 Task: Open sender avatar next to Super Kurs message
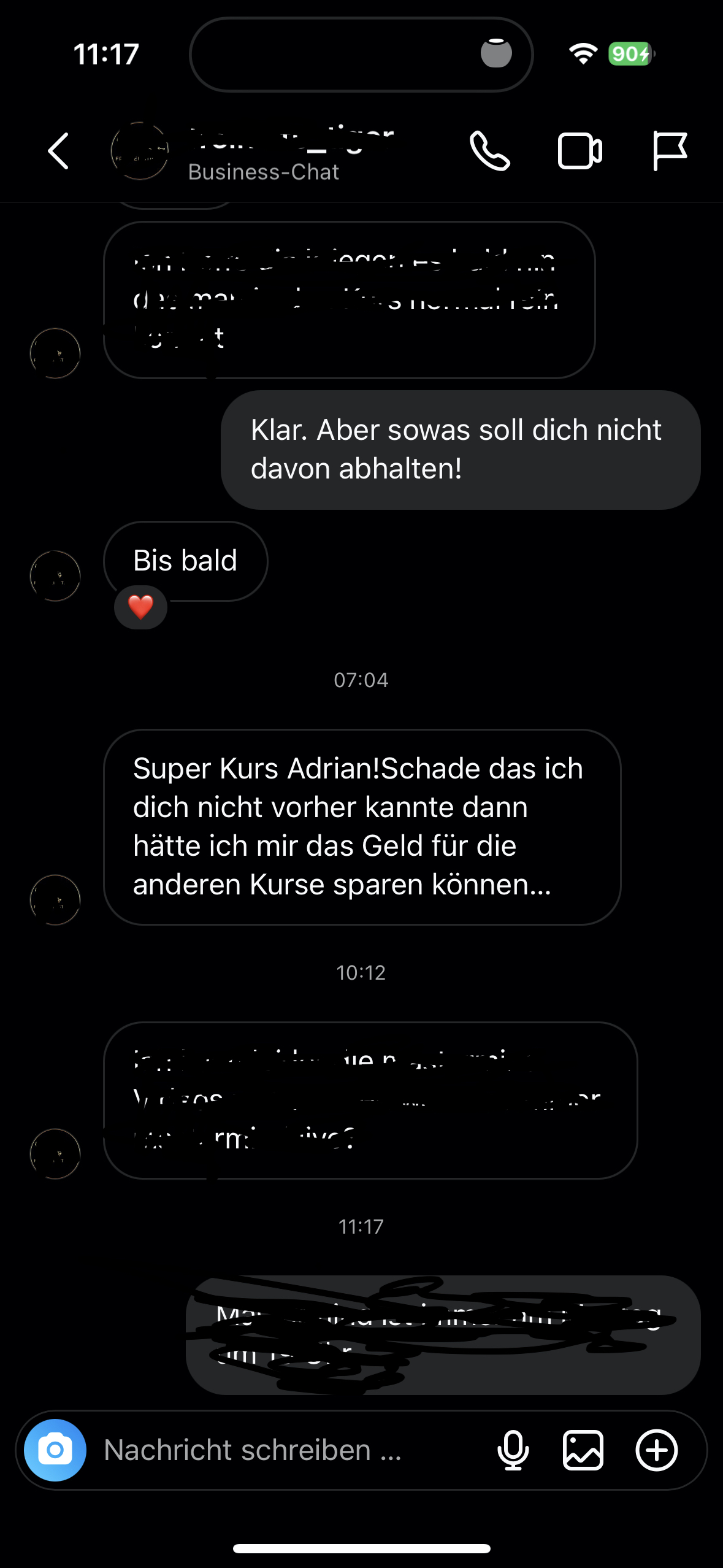(55, 899)
